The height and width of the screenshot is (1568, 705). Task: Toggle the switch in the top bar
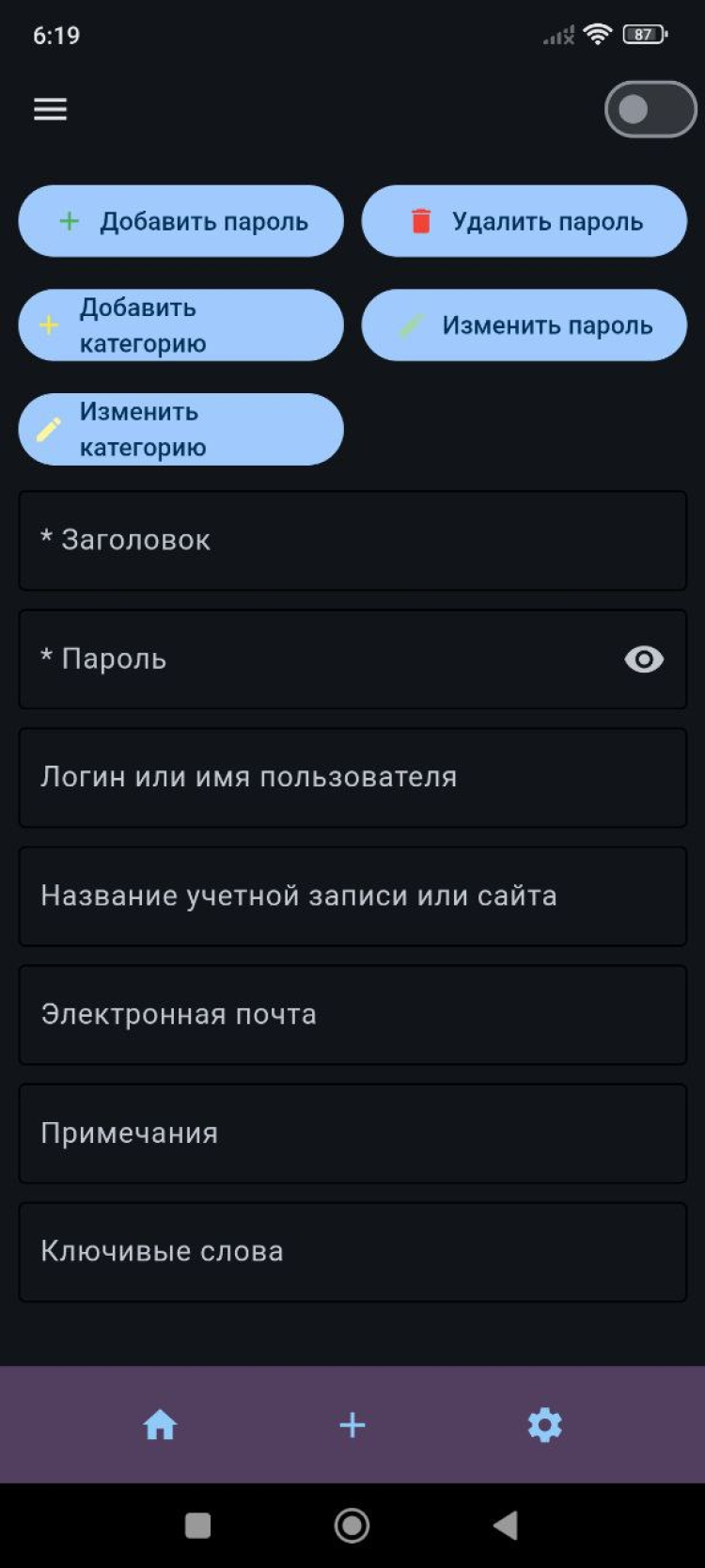click(x=650, y=109)
